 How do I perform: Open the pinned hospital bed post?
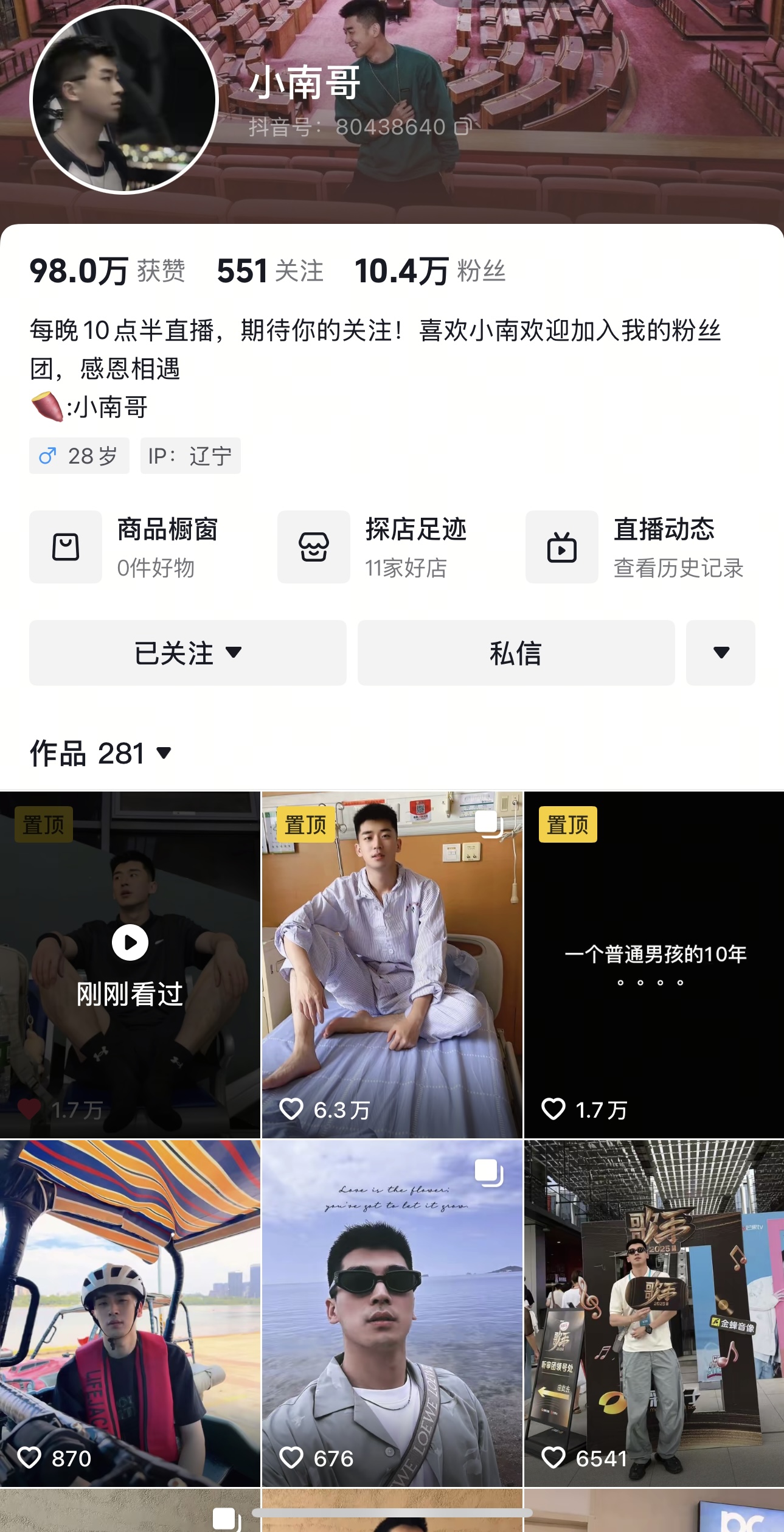[x=392, y=964]
